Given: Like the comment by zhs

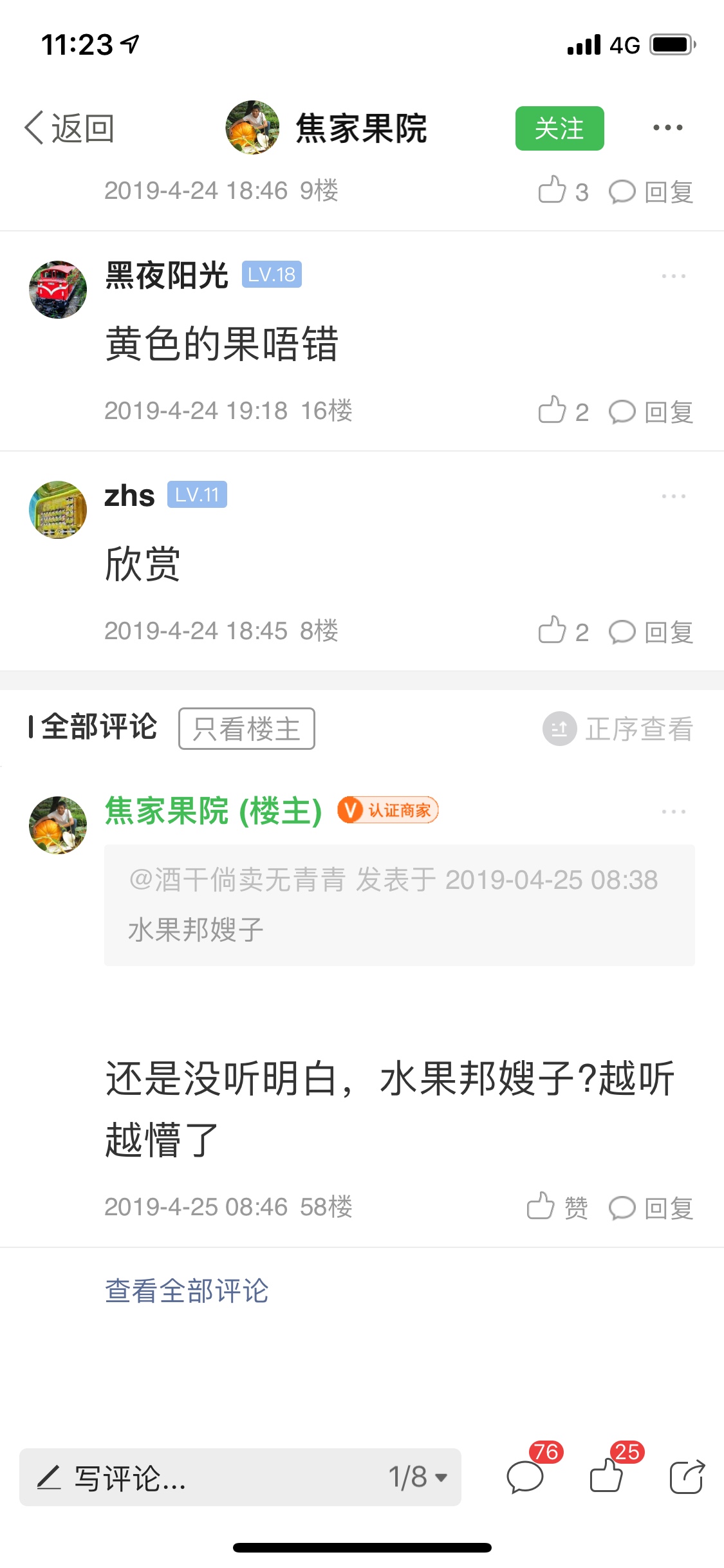Looking at the screenshot, I should coord(562,631).
